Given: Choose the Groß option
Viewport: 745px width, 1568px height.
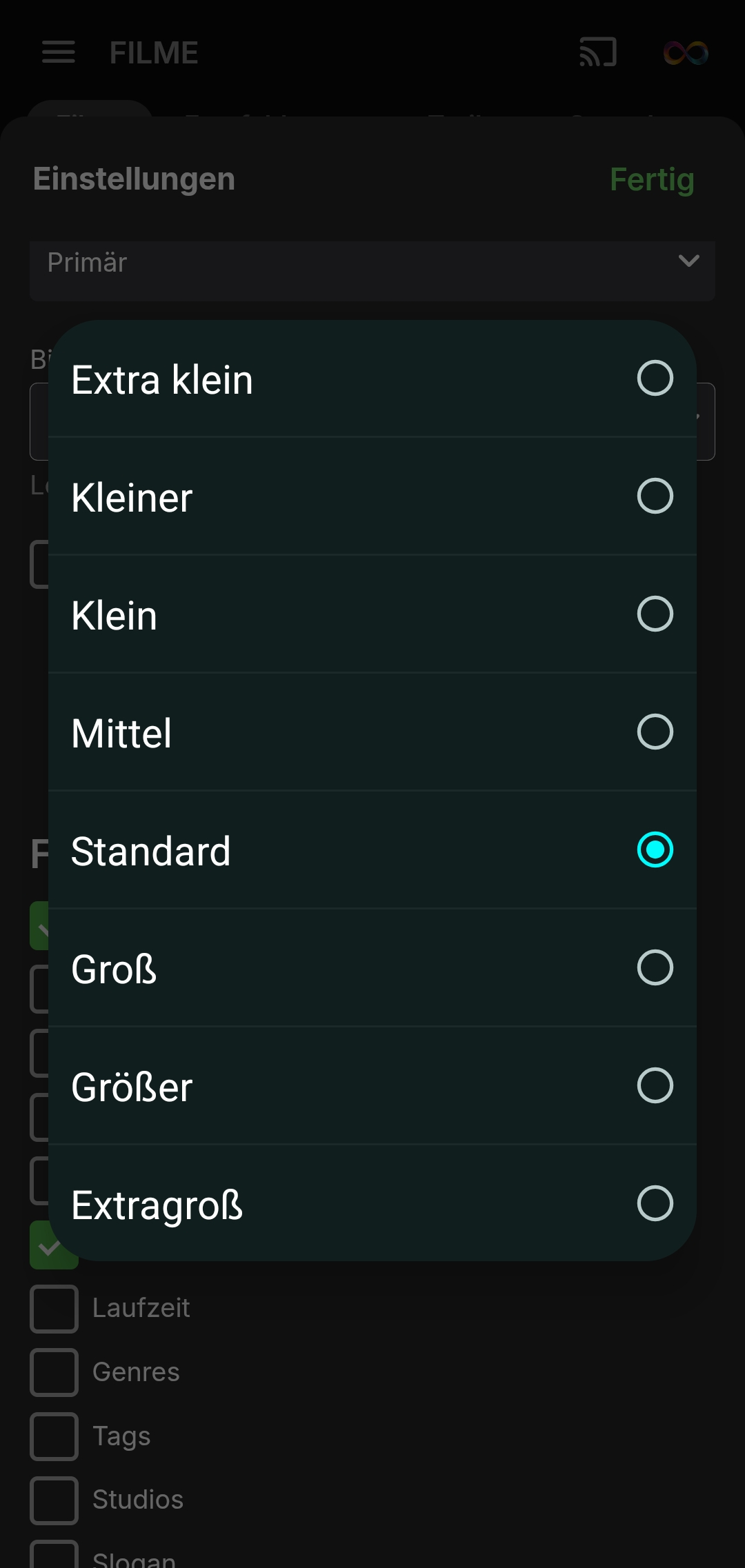Looking at the screenshot, I should point(372,968).
